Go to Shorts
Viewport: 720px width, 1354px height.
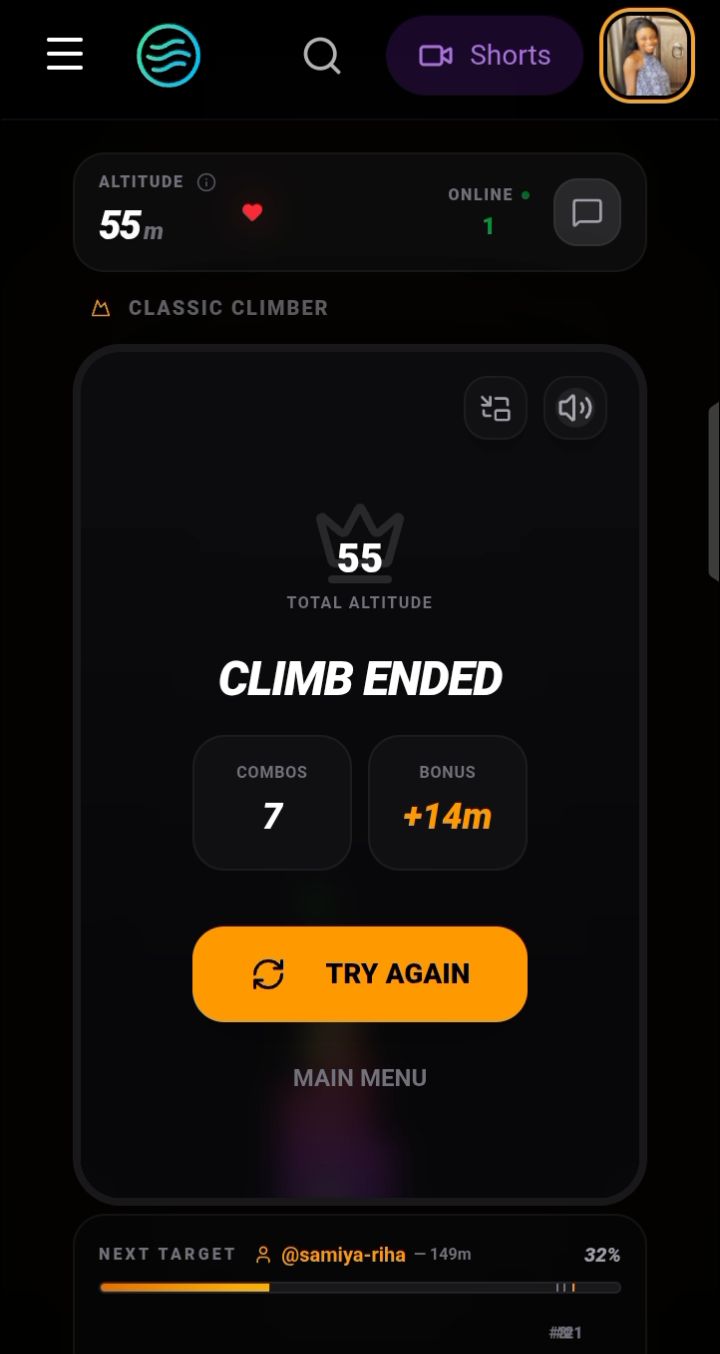485,55
